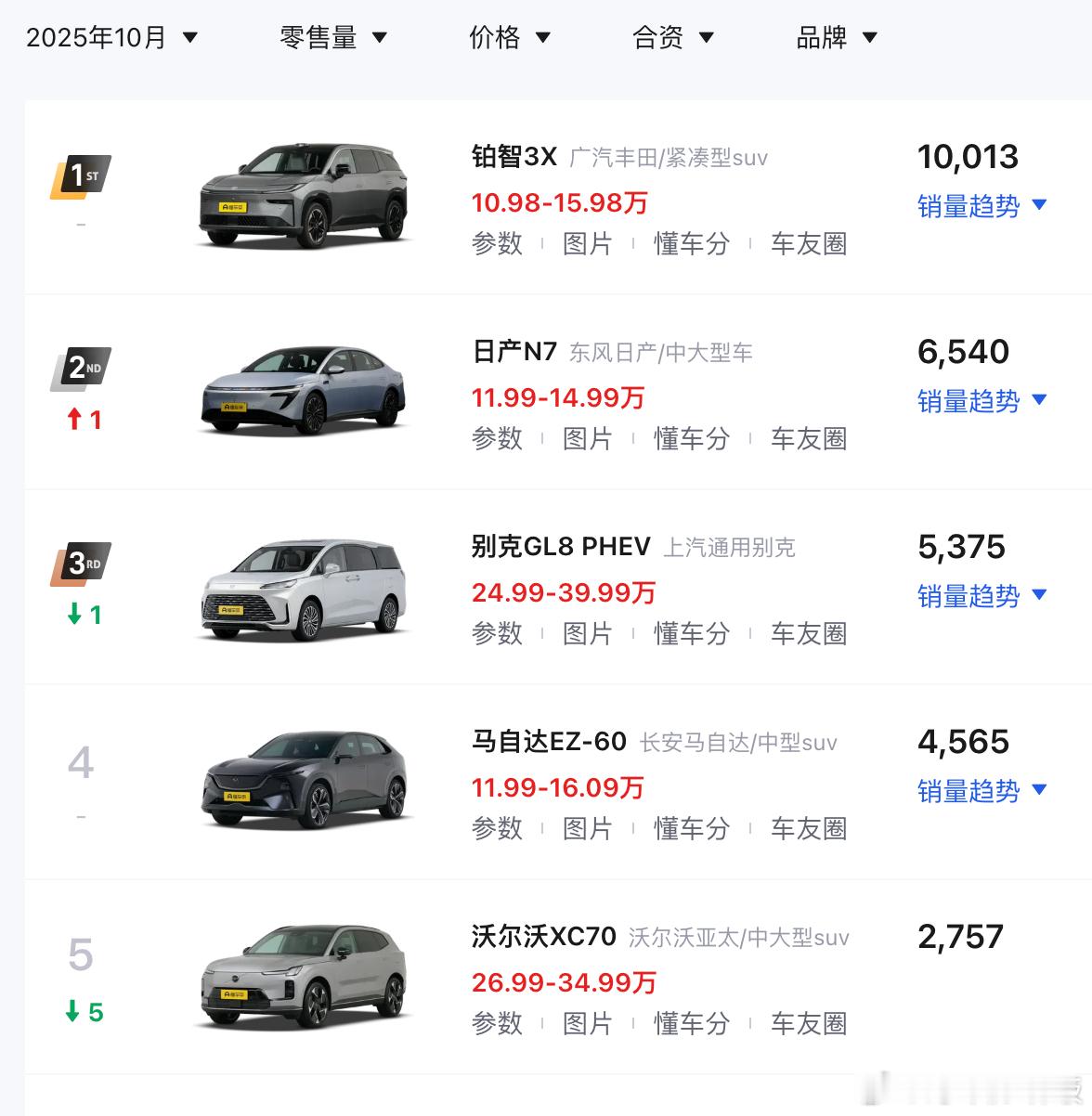
Task: Expand 销量趋势 for 马自达EZ-60
Action: click(982, 791)
